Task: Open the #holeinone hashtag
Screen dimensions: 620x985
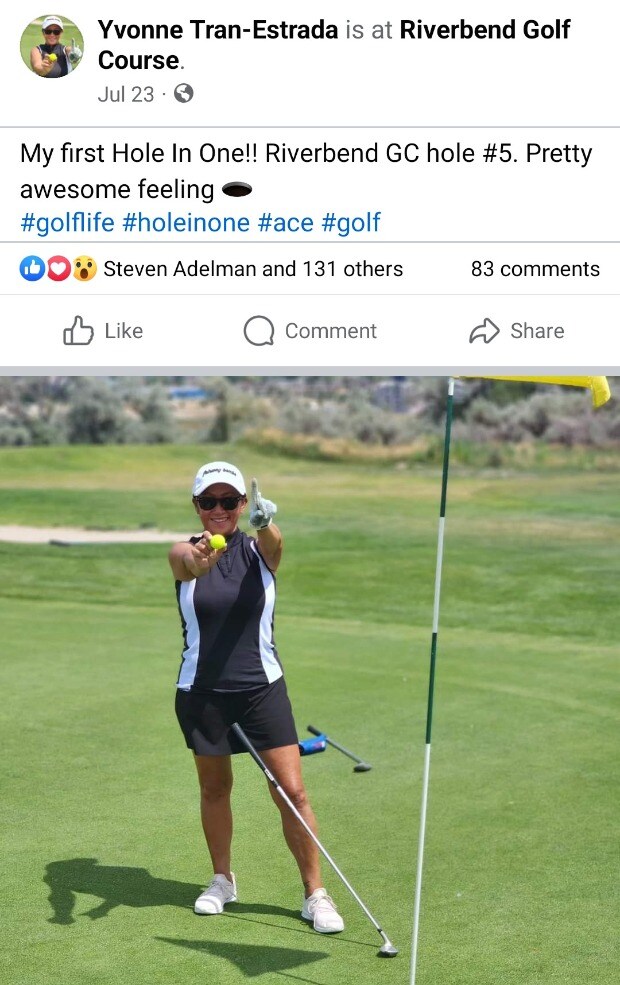Action: point(186,222)
